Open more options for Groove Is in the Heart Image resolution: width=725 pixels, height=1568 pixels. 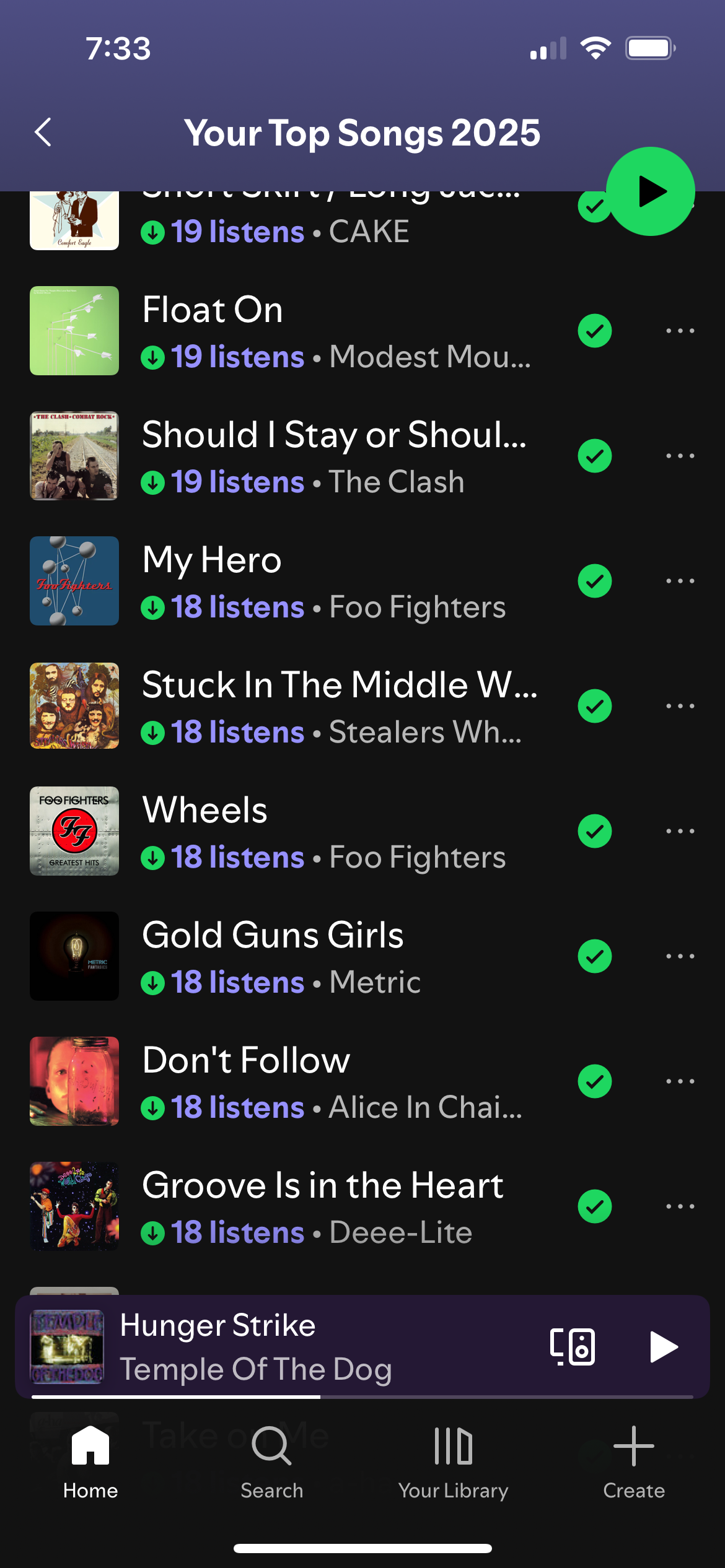pos(680,1206)
